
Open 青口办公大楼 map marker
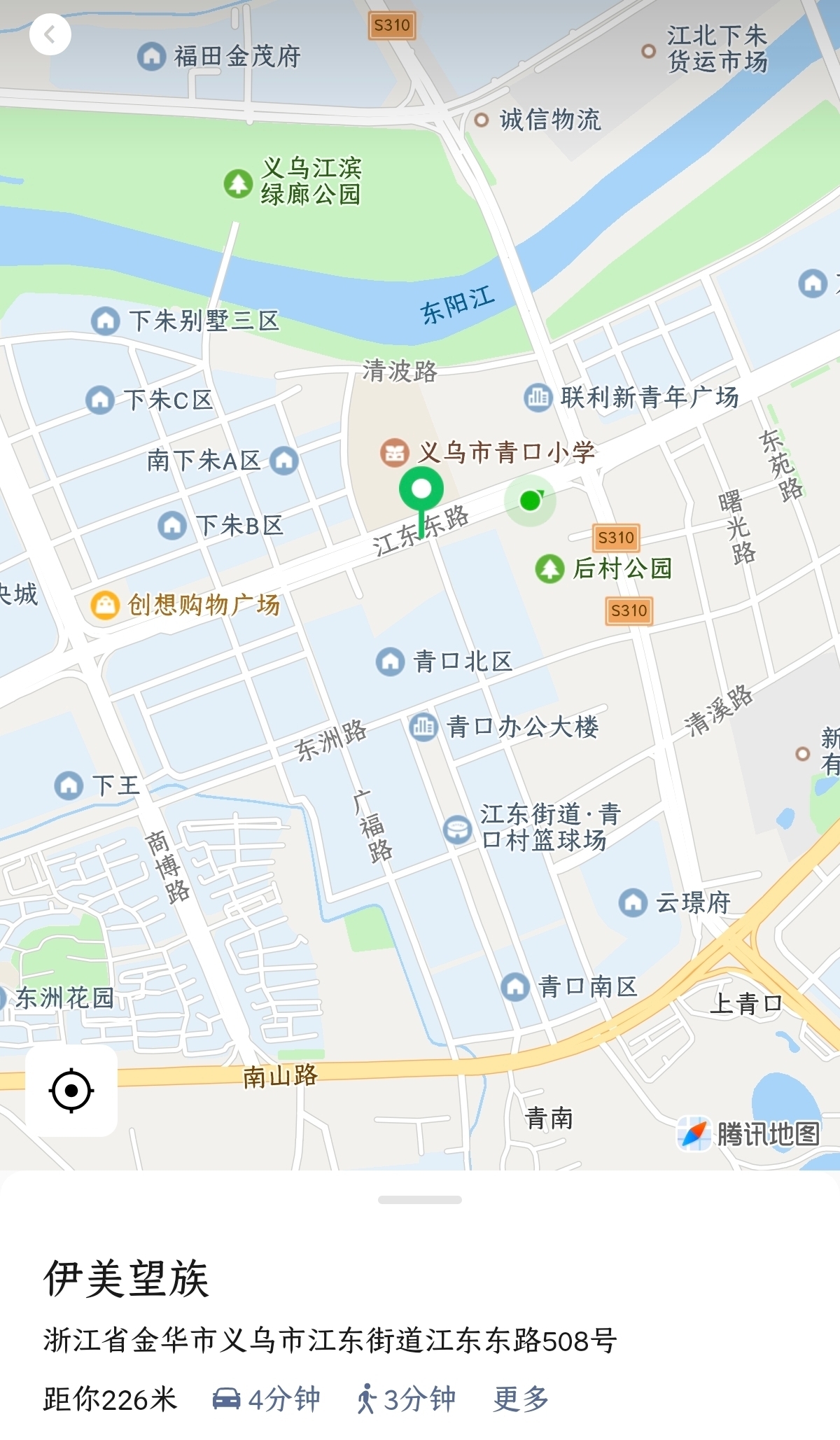click(423, 727)
